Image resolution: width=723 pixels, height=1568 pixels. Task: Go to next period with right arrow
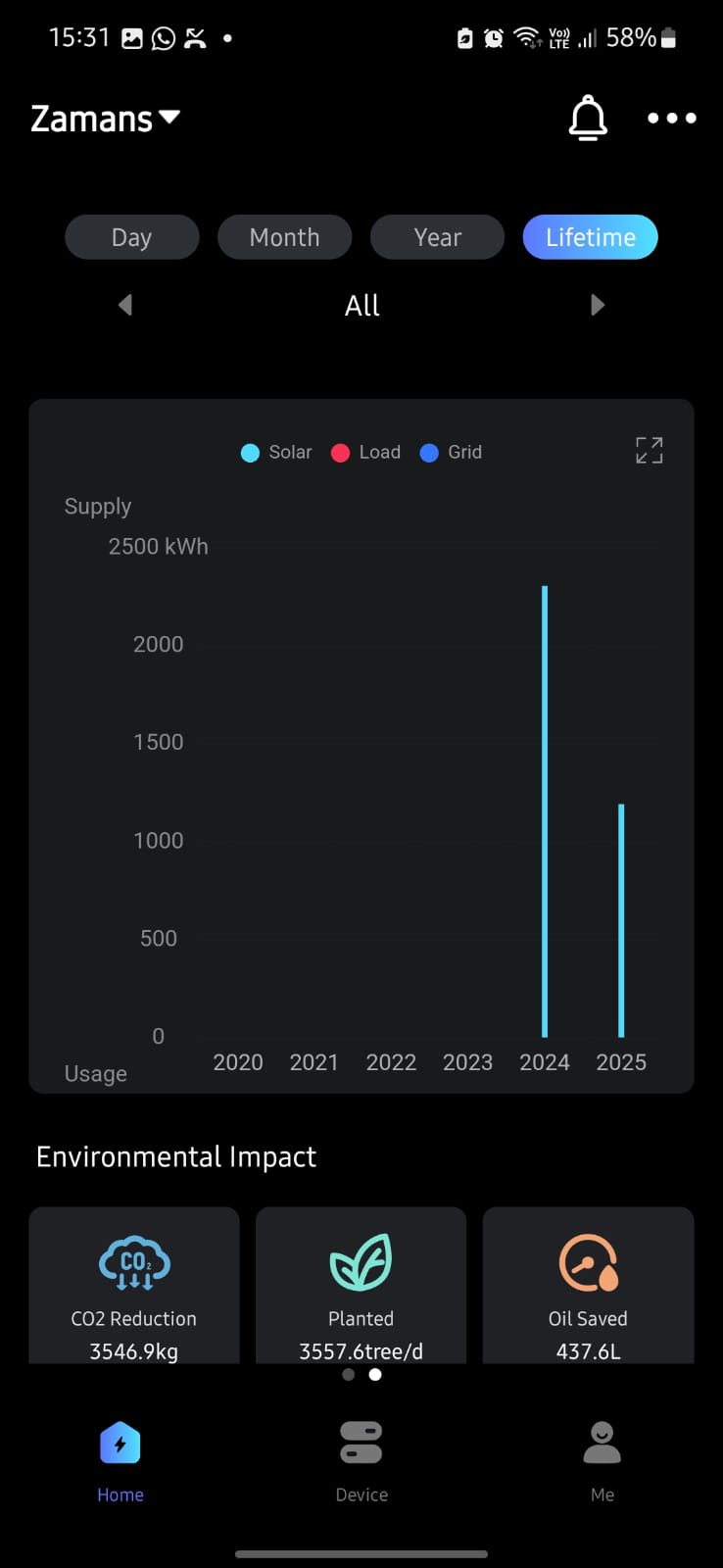(598, 305)
